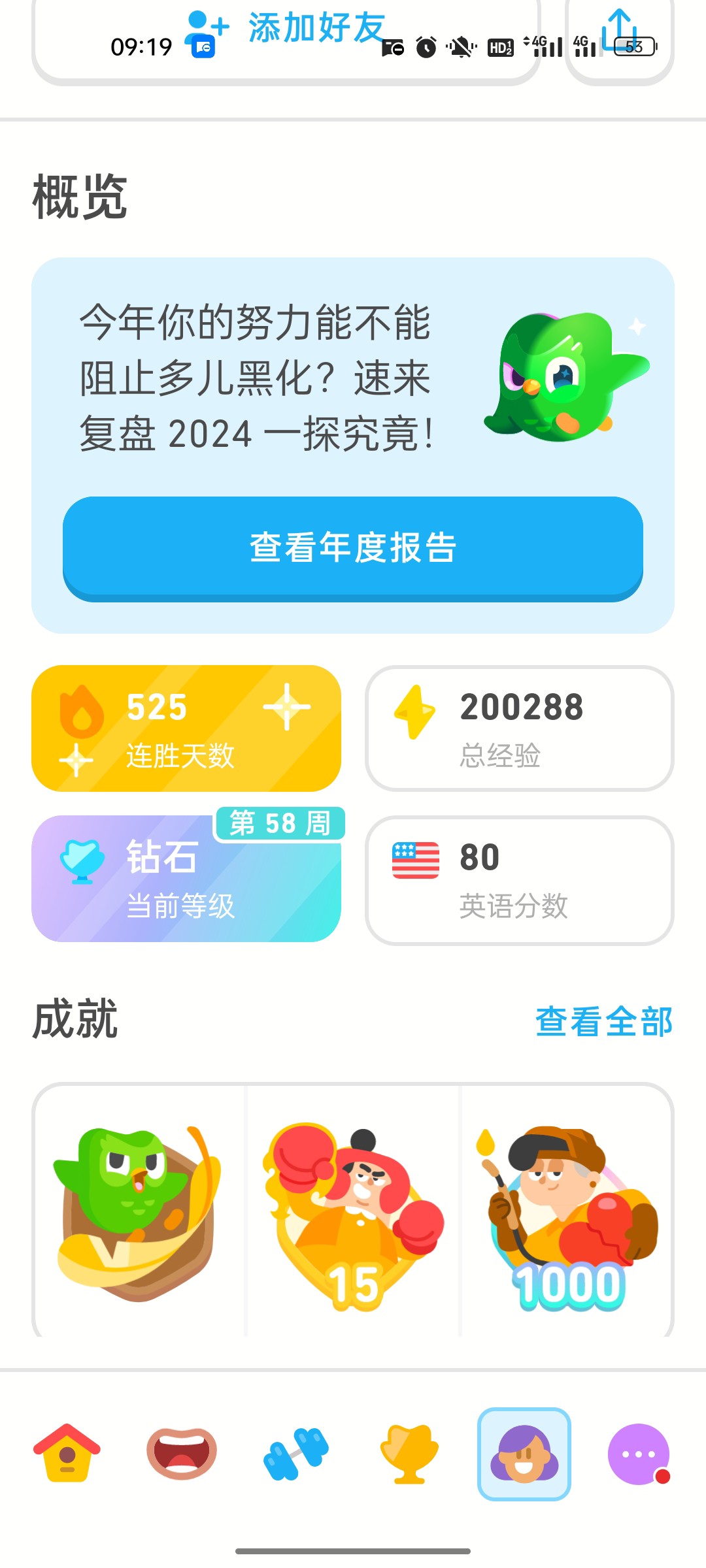706x1568 pixels.
Task: Select the profile avatar tab
Action: point(524,1453)
